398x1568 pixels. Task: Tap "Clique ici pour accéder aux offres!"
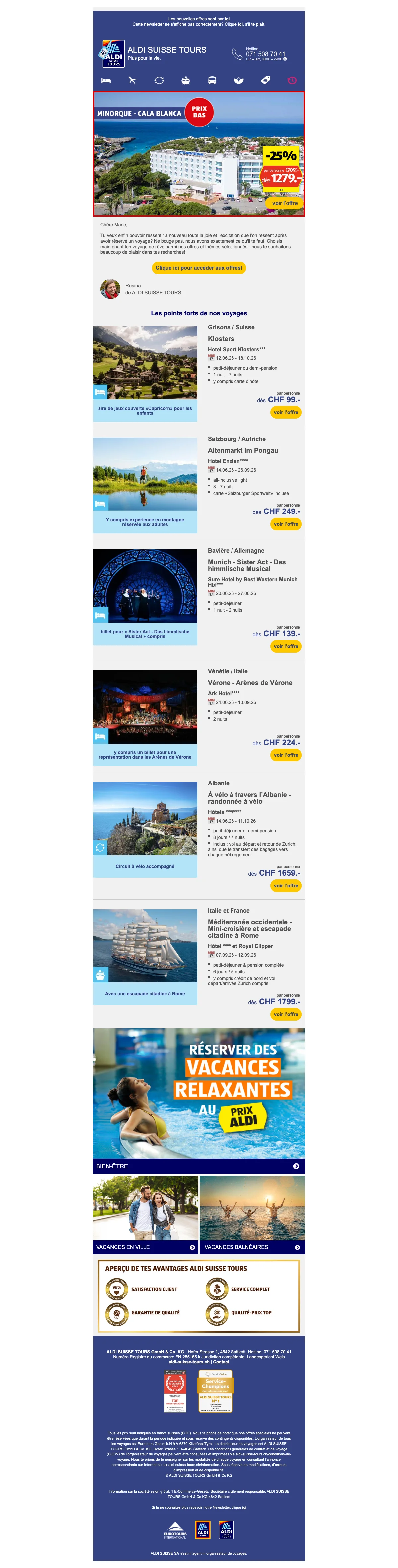point(198,268)
